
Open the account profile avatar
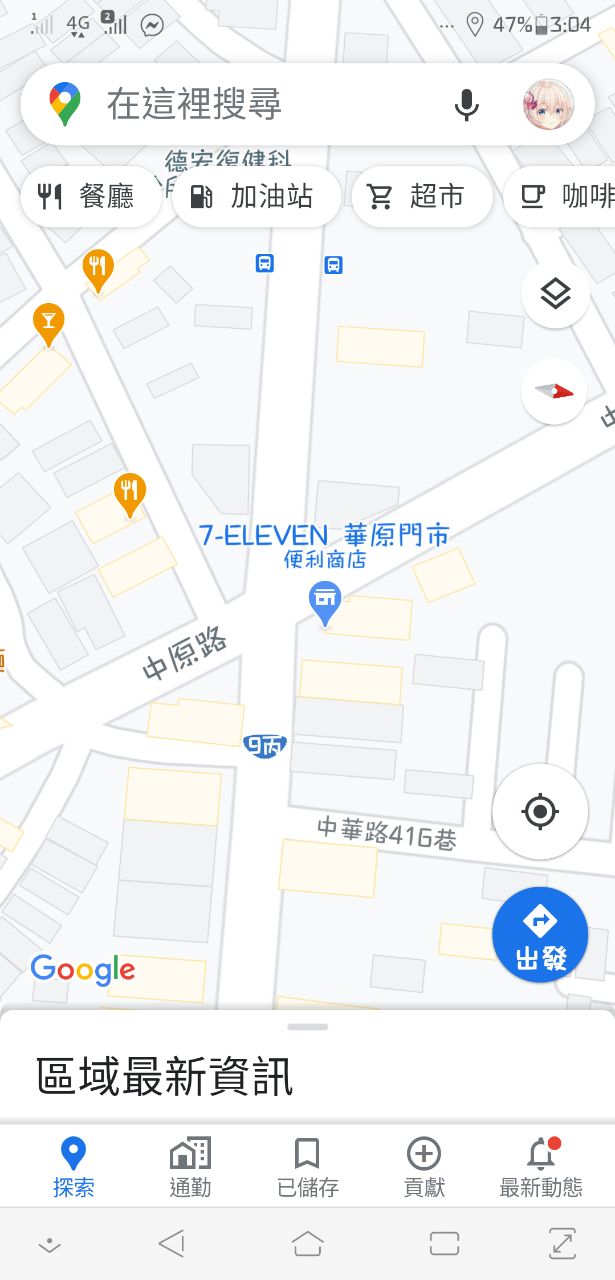pyautogui.click(x=548, y=104)
